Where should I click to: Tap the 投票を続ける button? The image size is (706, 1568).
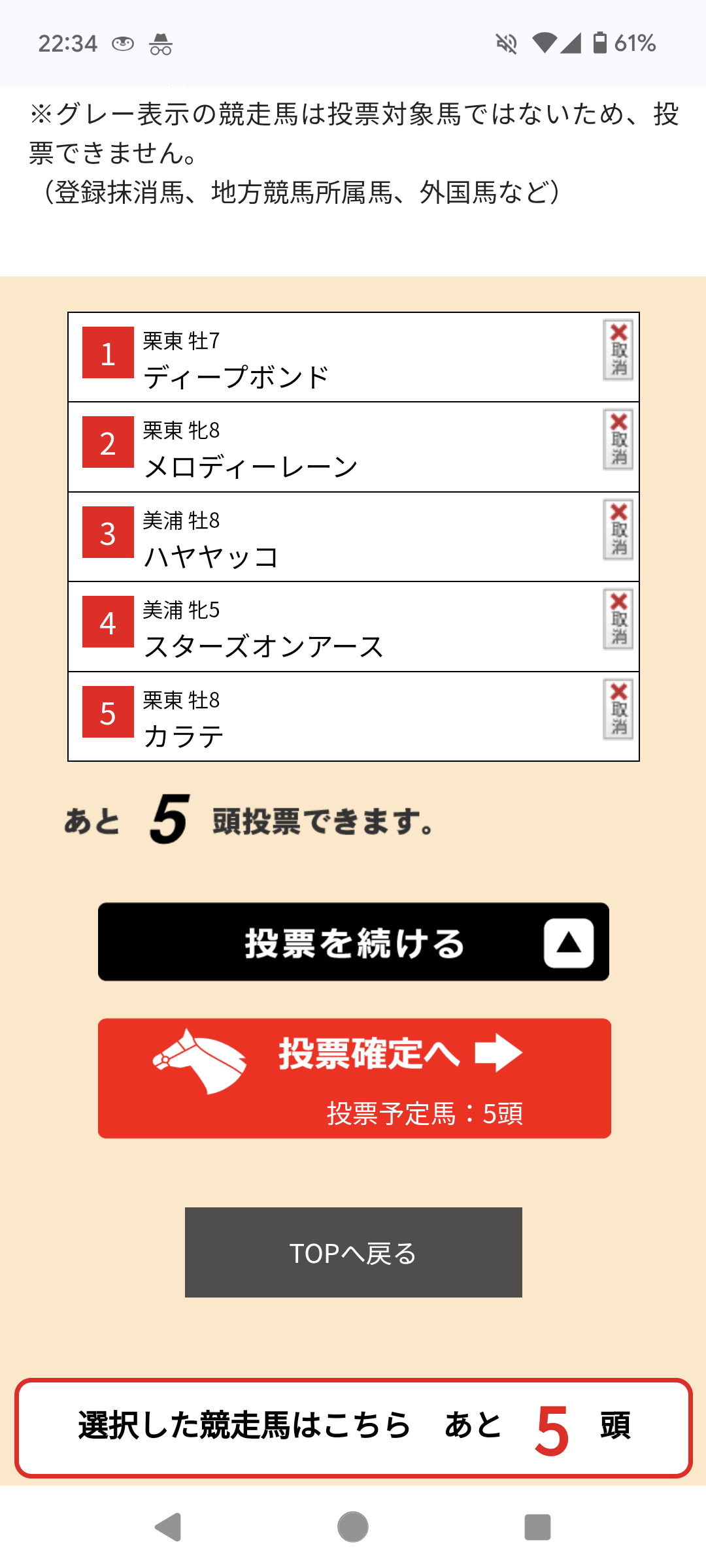354,942
